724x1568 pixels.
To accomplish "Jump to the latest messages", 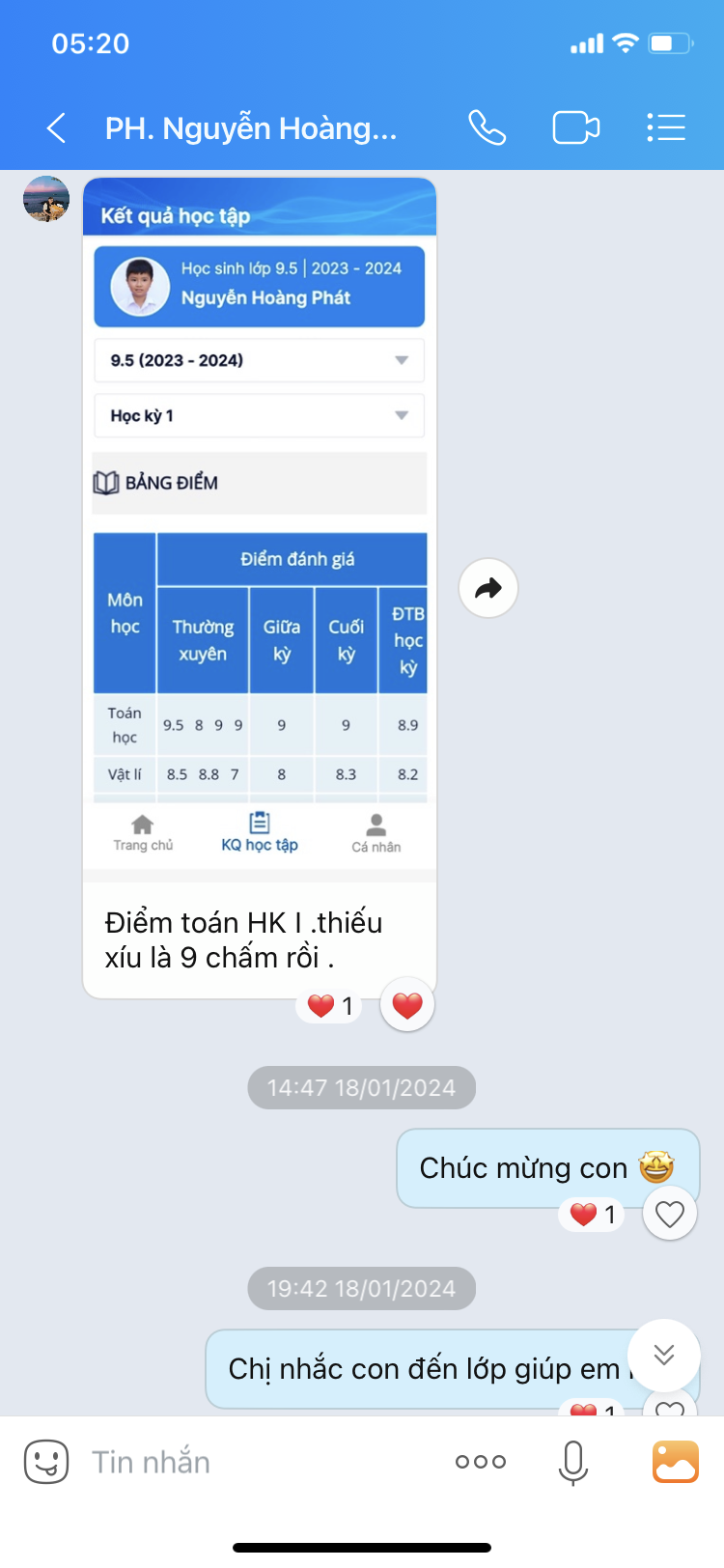I will click(x=664, y=1355).
